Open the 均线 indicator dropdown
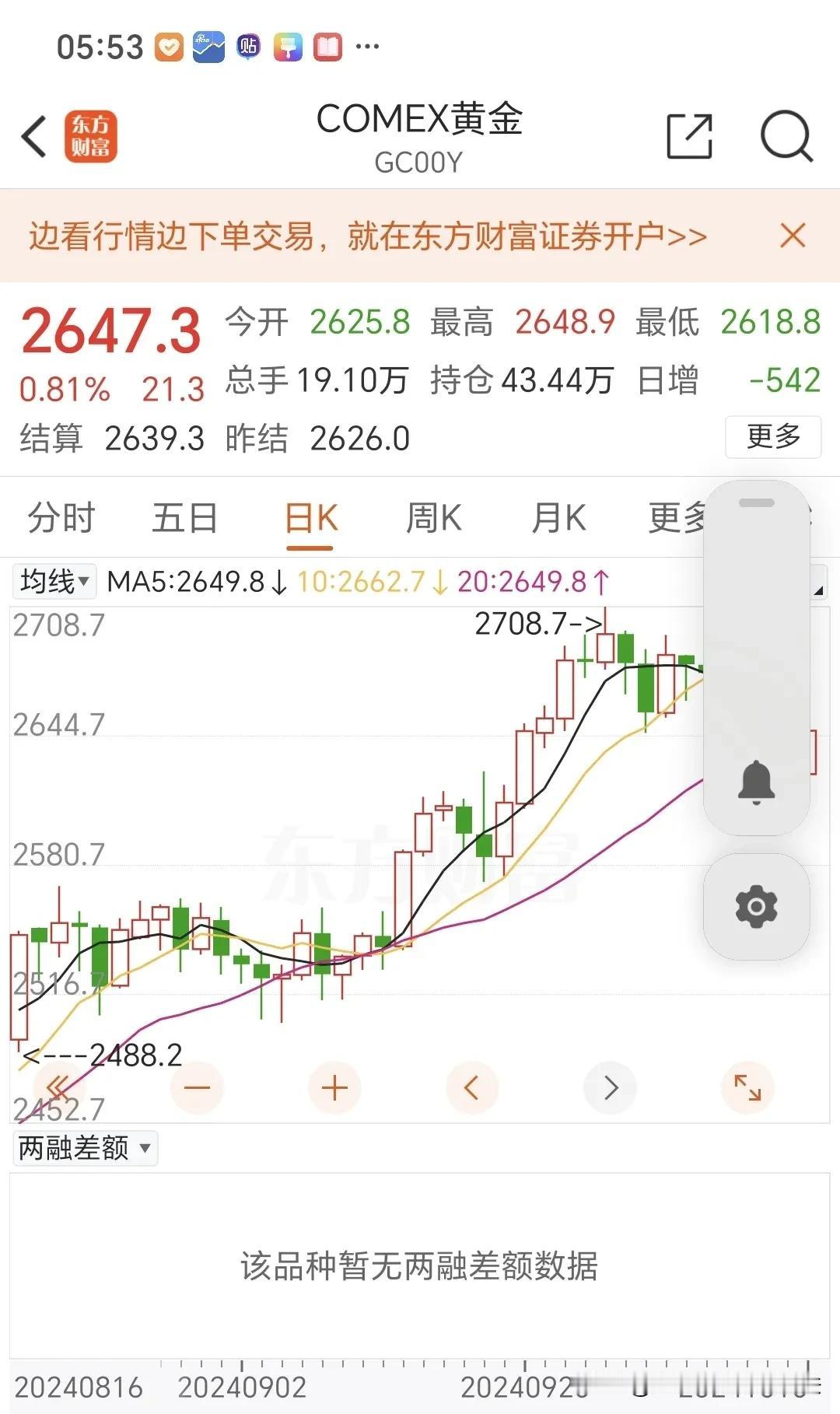Image resolution: width=840 pixels, height=1414 pixels. pyautogui.click(x=54, y=581)
